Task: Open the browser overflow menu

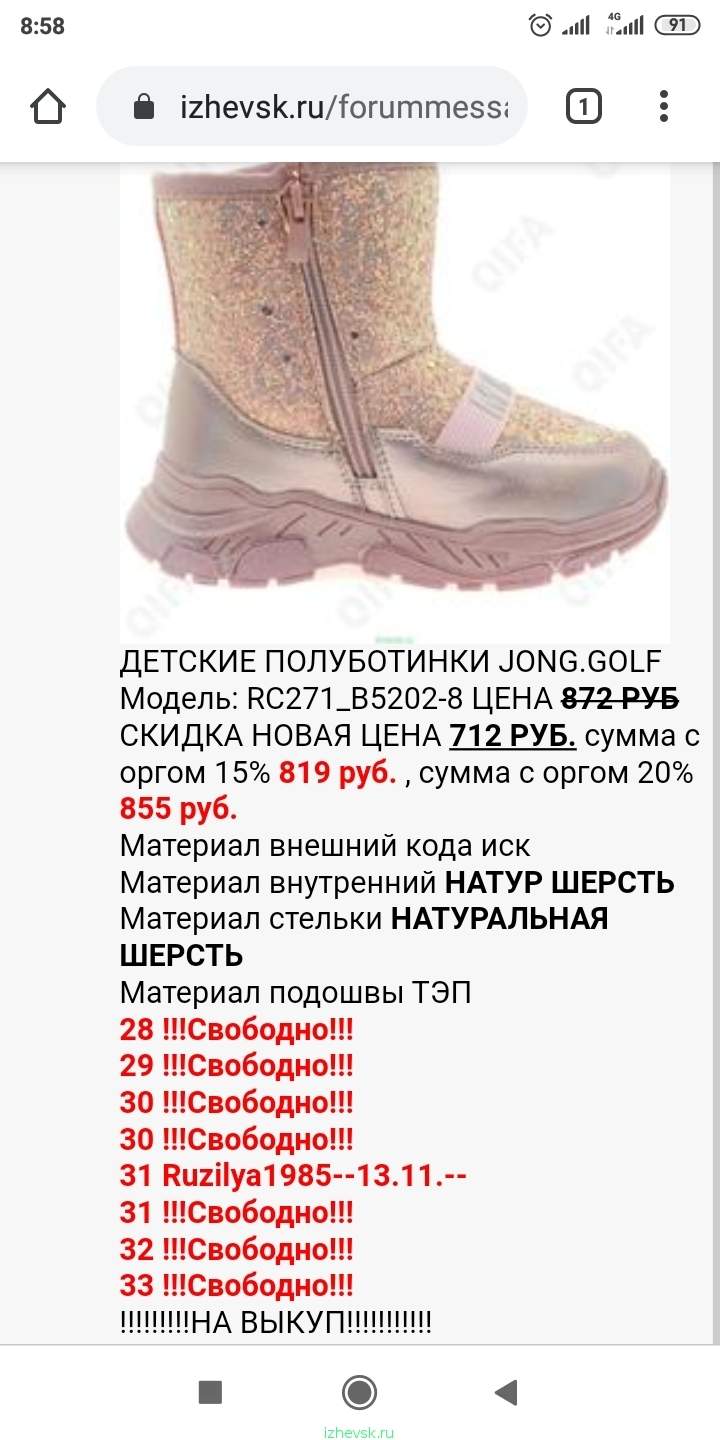Action: 664,106
